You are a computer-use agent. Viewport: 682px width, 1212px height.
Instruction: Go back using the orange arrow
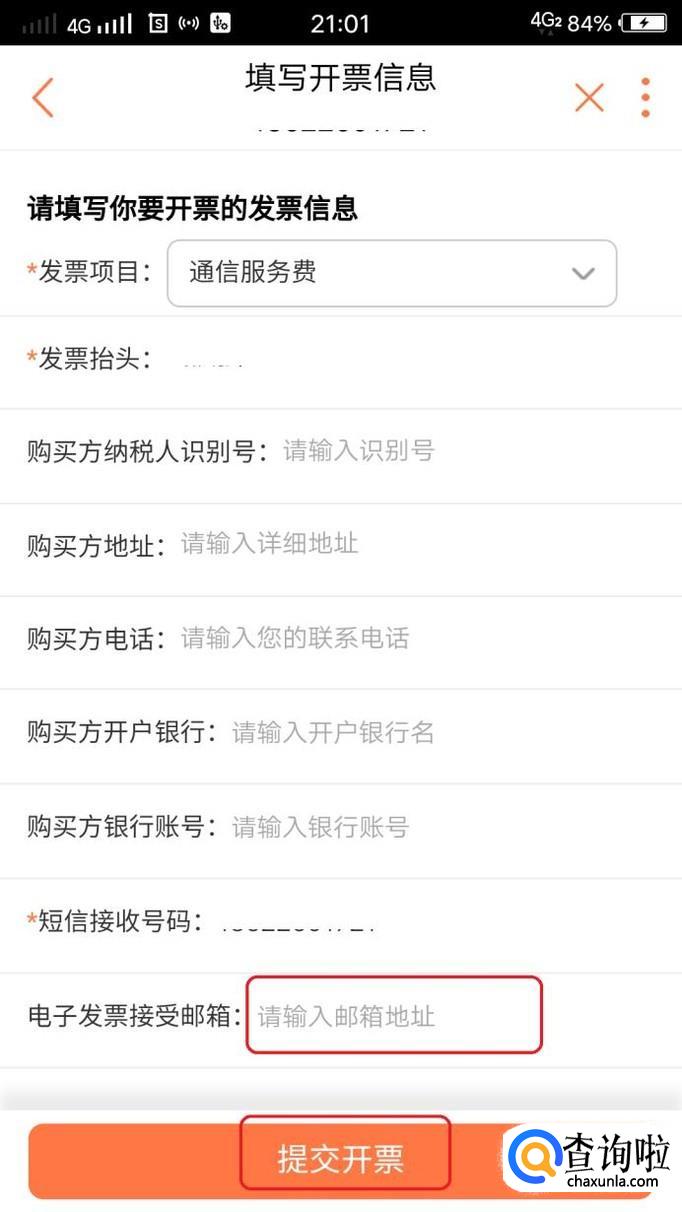pos(42,97)
